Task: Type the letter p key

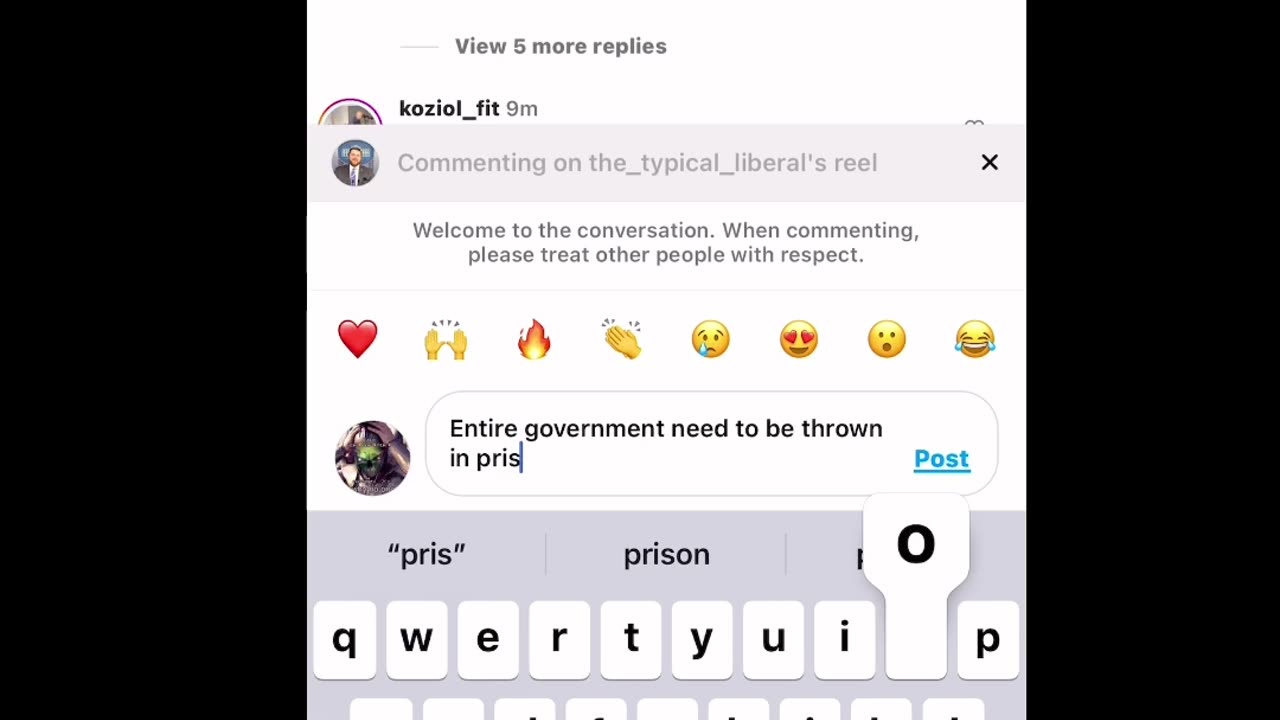Action: [x=987, y=639]
